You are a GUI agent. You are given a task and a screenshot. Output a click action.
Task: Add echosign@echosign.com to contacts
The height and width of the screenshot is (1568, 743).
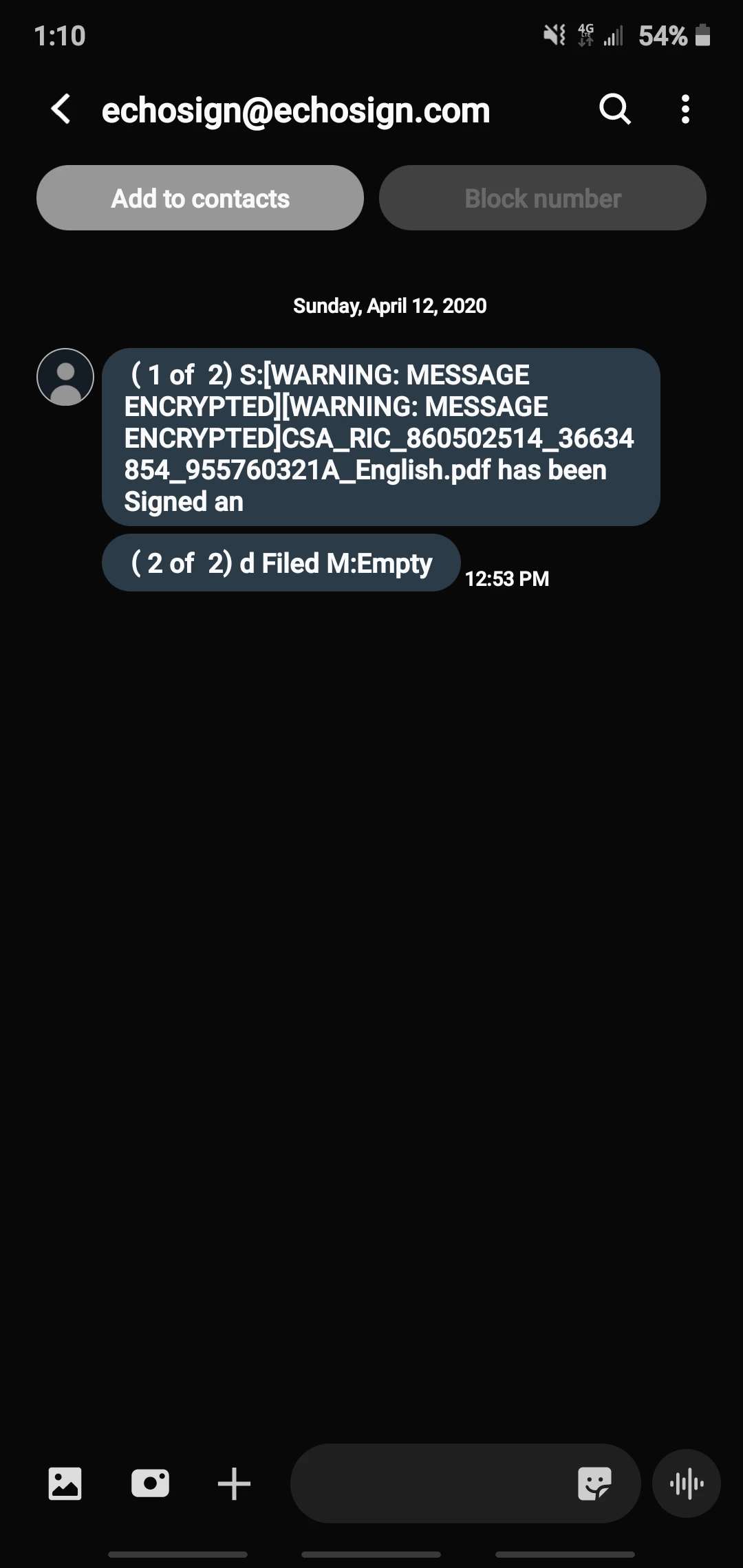click(x=200, y=198)
